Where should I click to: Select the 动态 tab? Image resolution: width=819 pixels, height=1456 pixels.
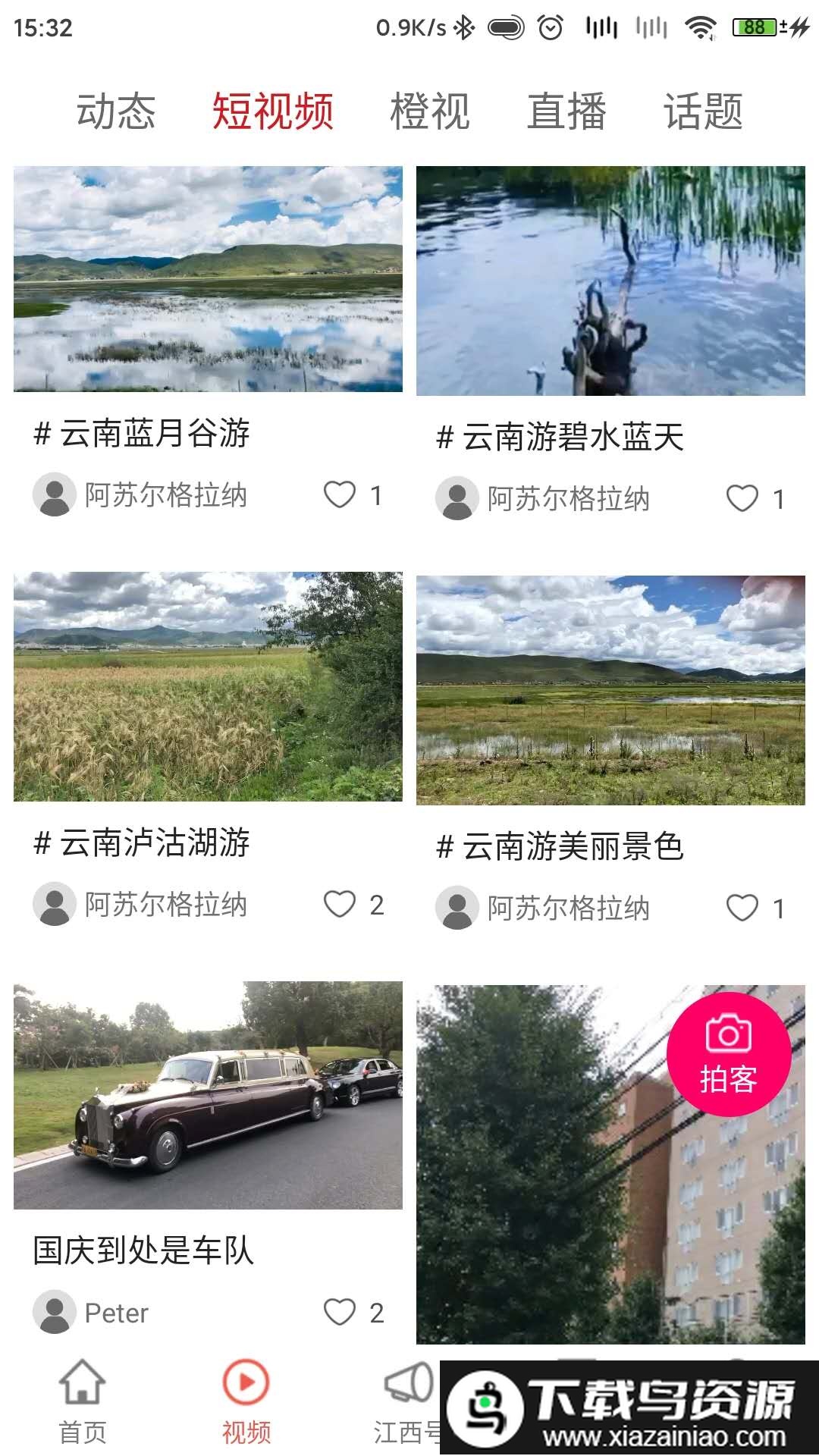click(115, 112)
